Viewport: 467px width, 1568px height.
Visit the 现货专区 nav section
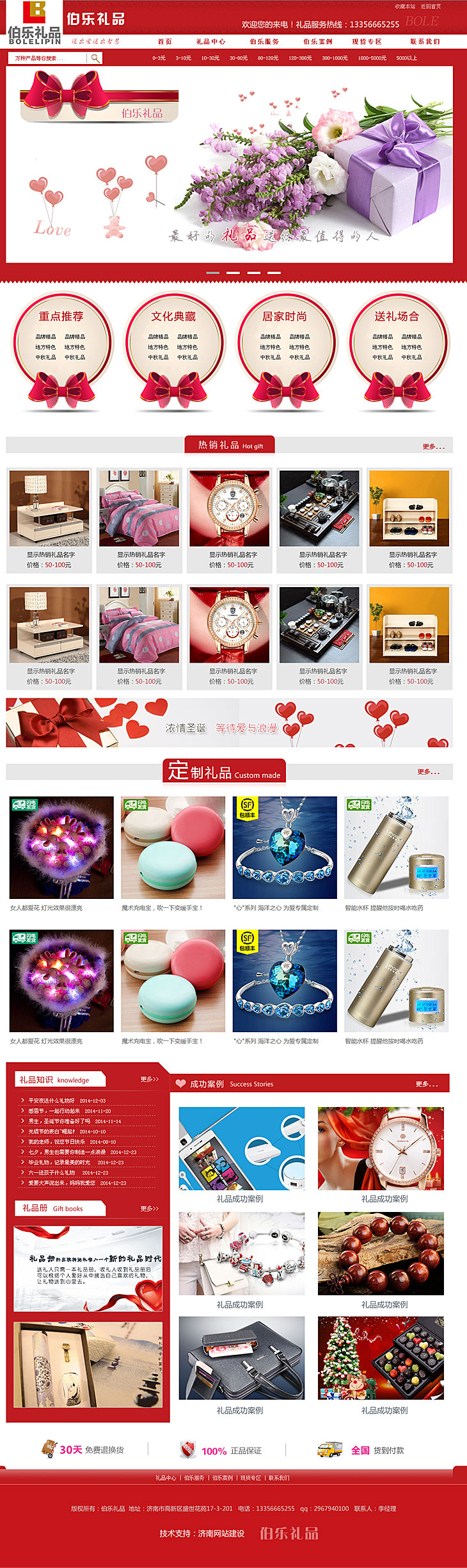367,42
